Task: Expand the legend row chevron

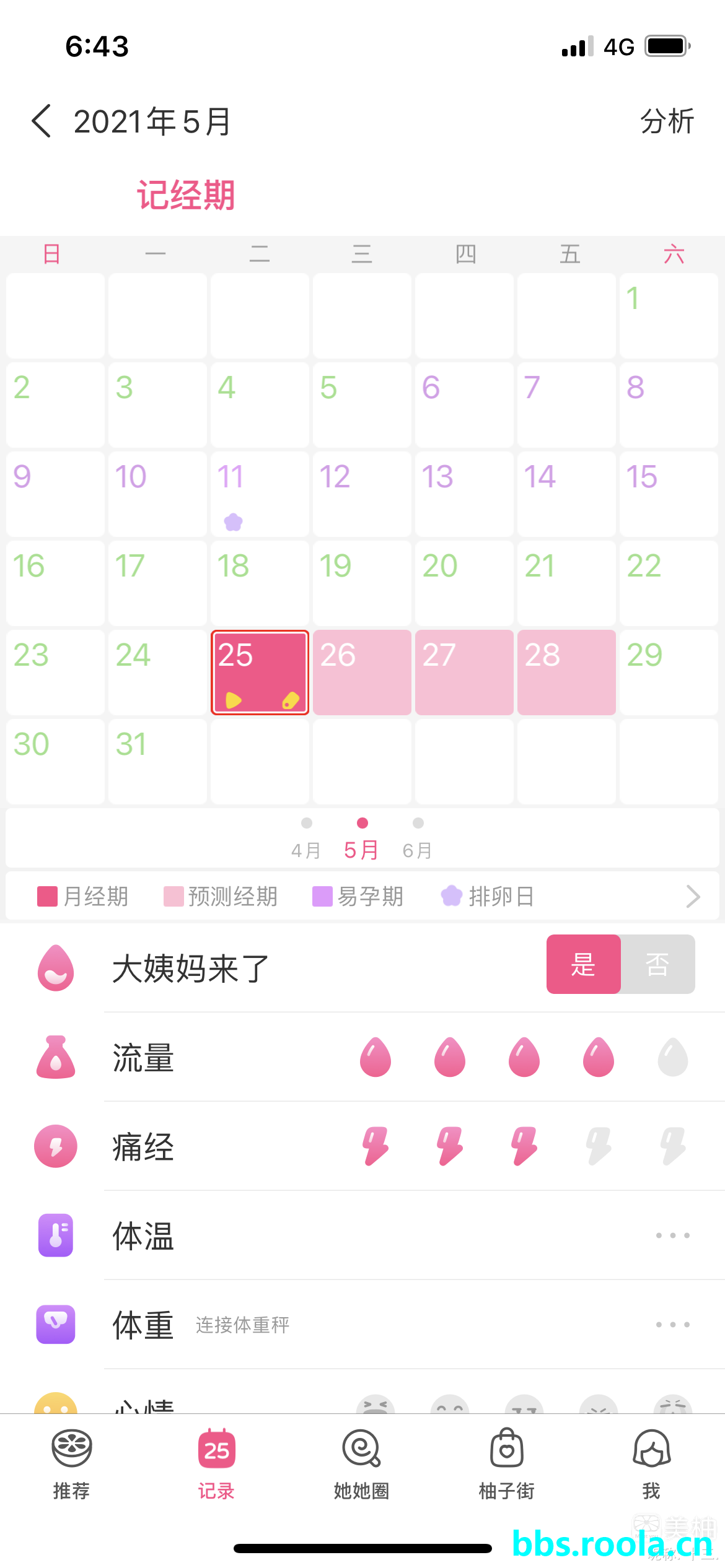Action: [x=693, y=896]
